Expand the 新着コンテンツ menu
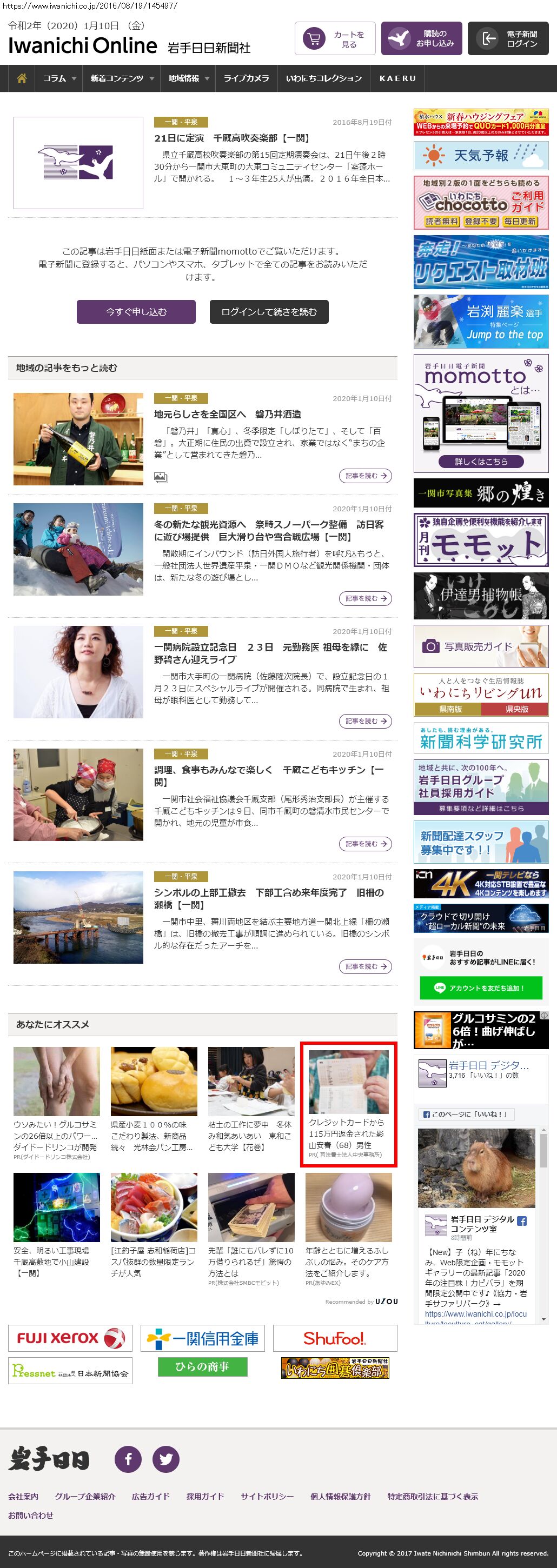The width and height of the screenshot is (557, 1568). coord(122,78)
